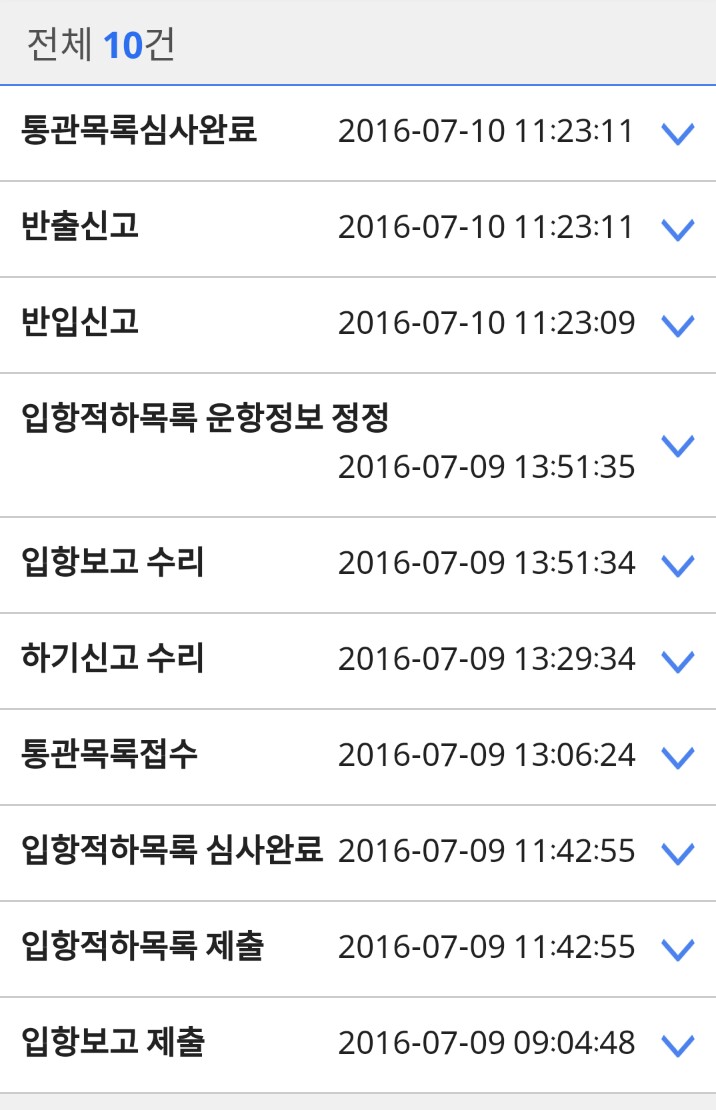Expand the 입항적하목록 심사완료 row
Image resolution: width=716 pixels, height=1110 pixels.
[678, 854]
